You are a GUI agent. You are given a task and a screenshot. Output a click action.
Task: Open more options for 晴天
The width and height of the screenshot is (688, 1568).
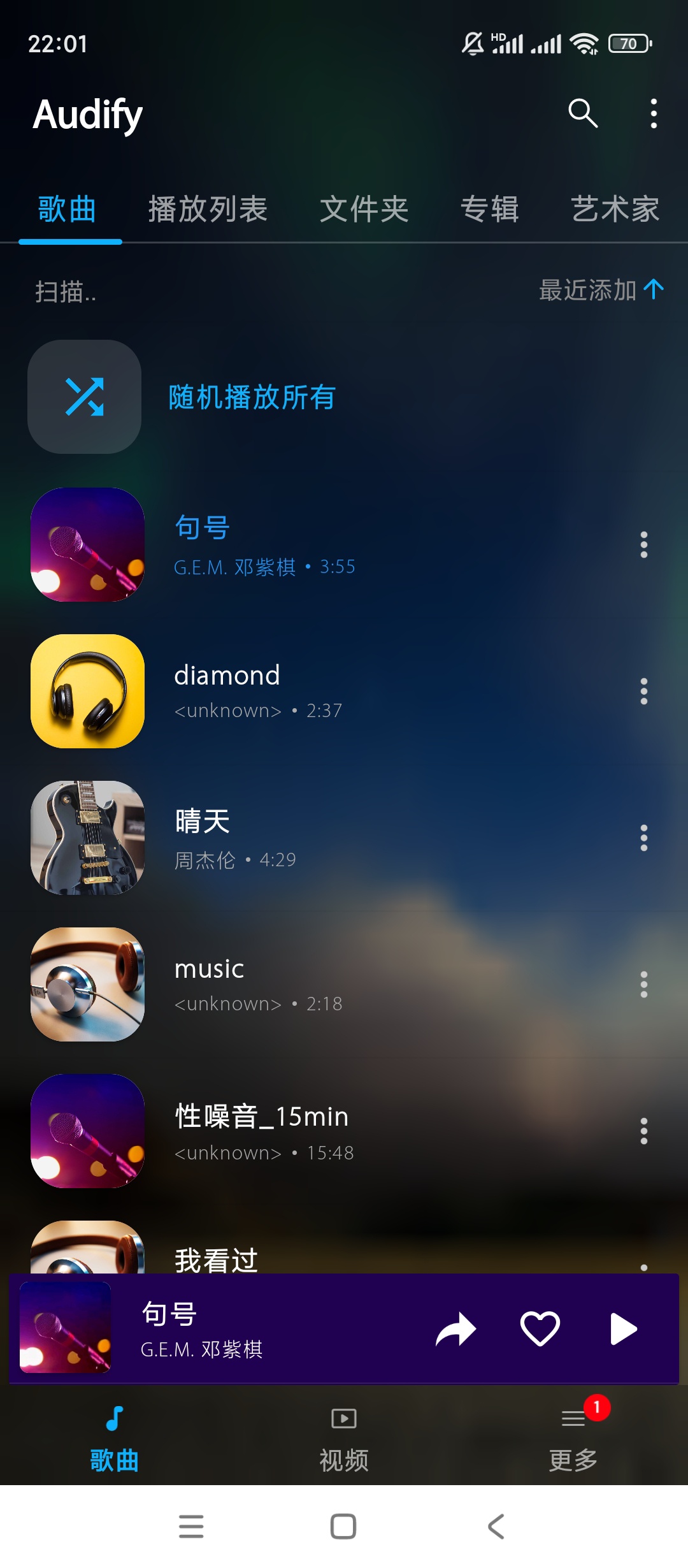(x=643, y=838)
